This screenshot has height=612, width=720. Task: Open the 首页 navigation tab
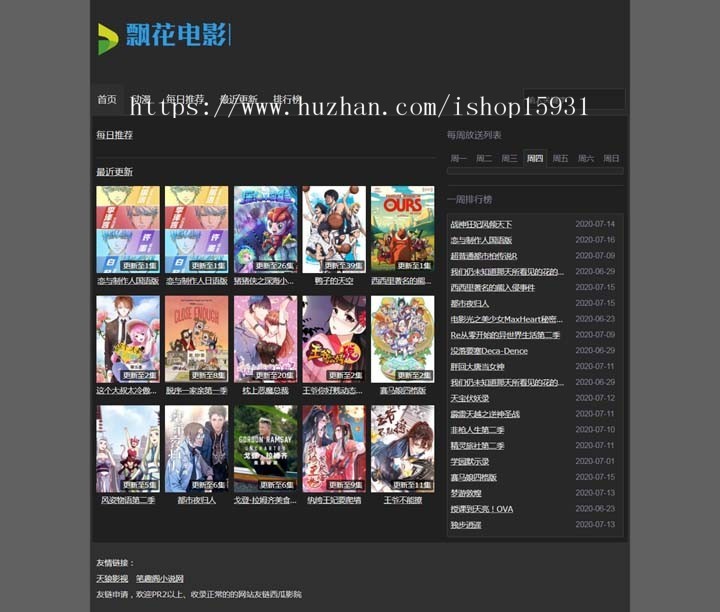pyautogui.click(x=106, y=100)
